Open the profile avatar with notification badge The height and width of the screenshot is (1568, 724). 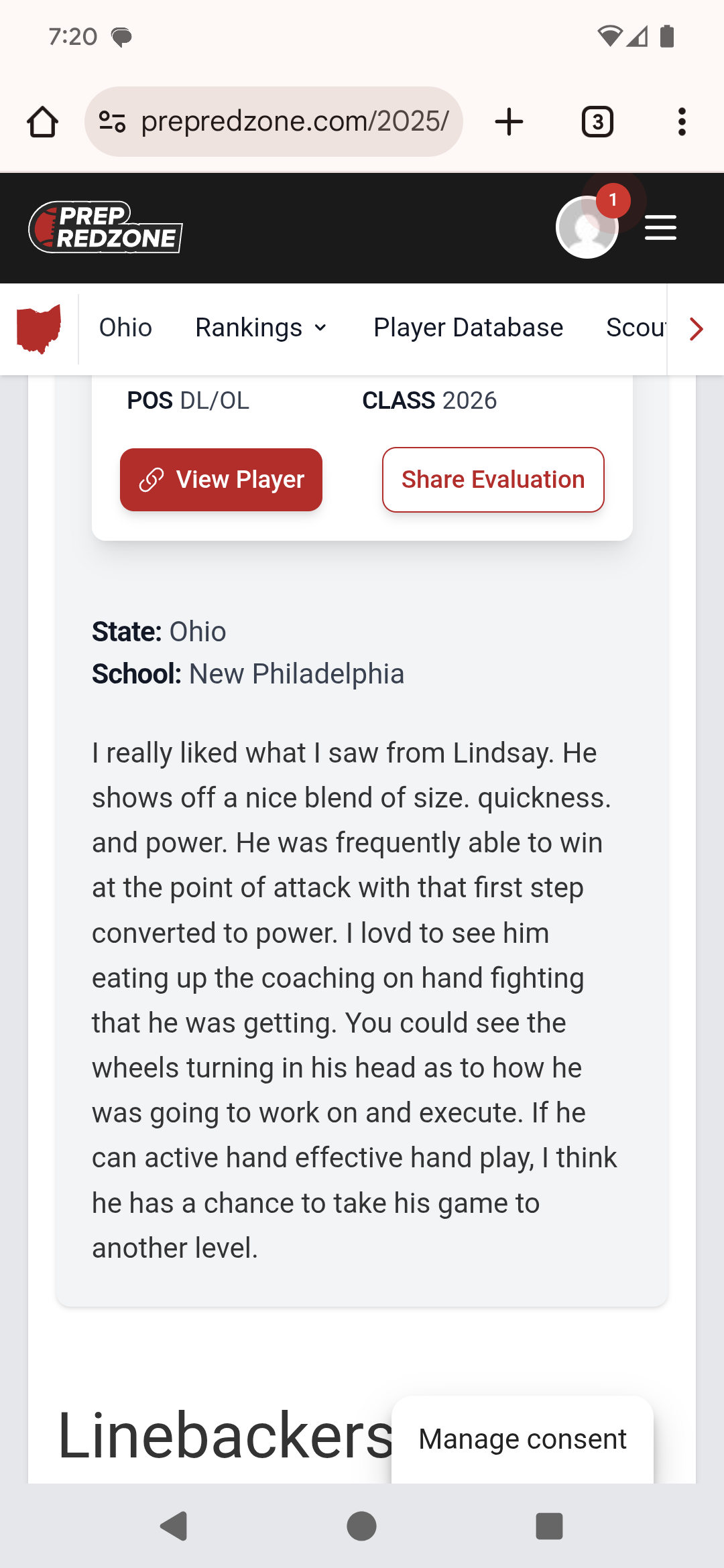click(588, 226)
